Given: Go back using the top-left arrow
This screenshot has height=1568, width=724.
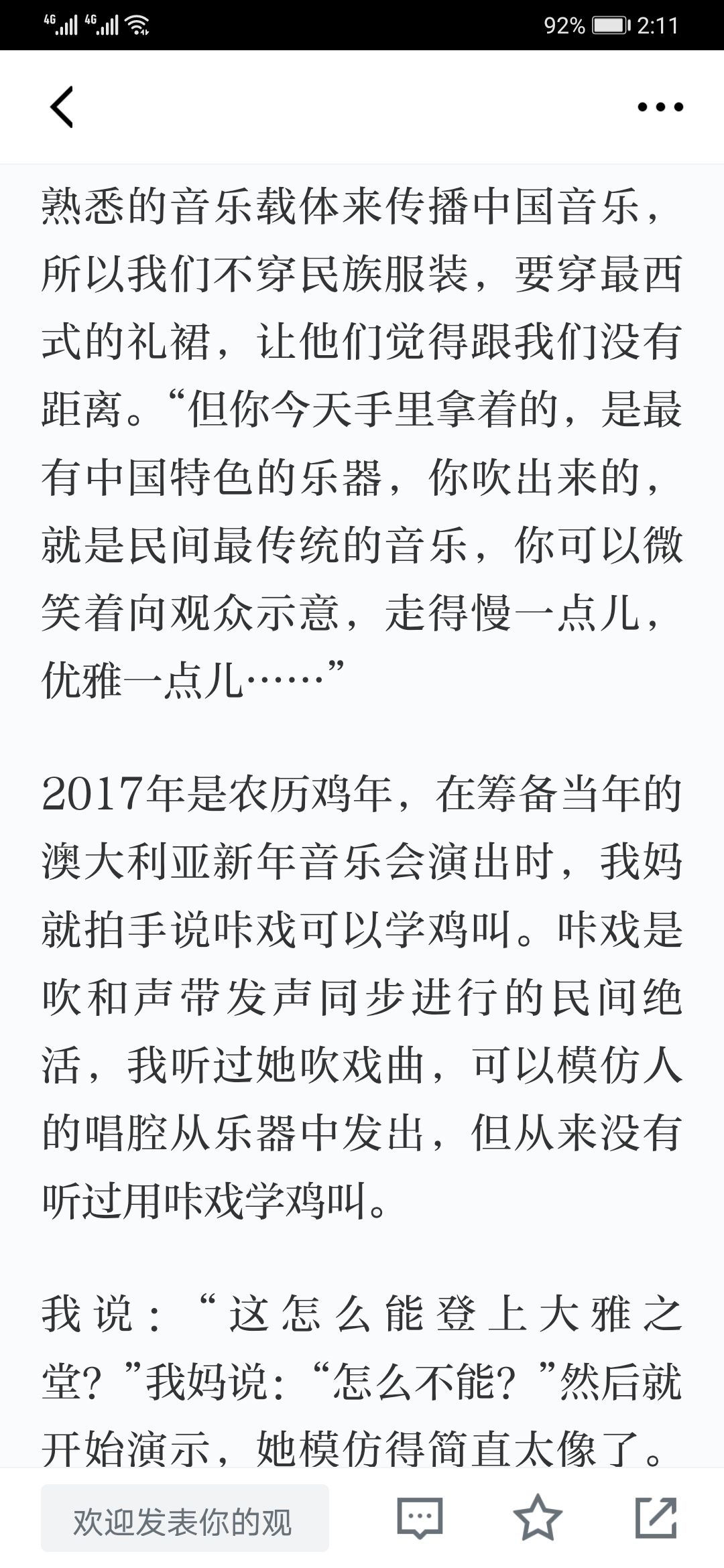Looking at the screenshot, I should click(62, 107).
